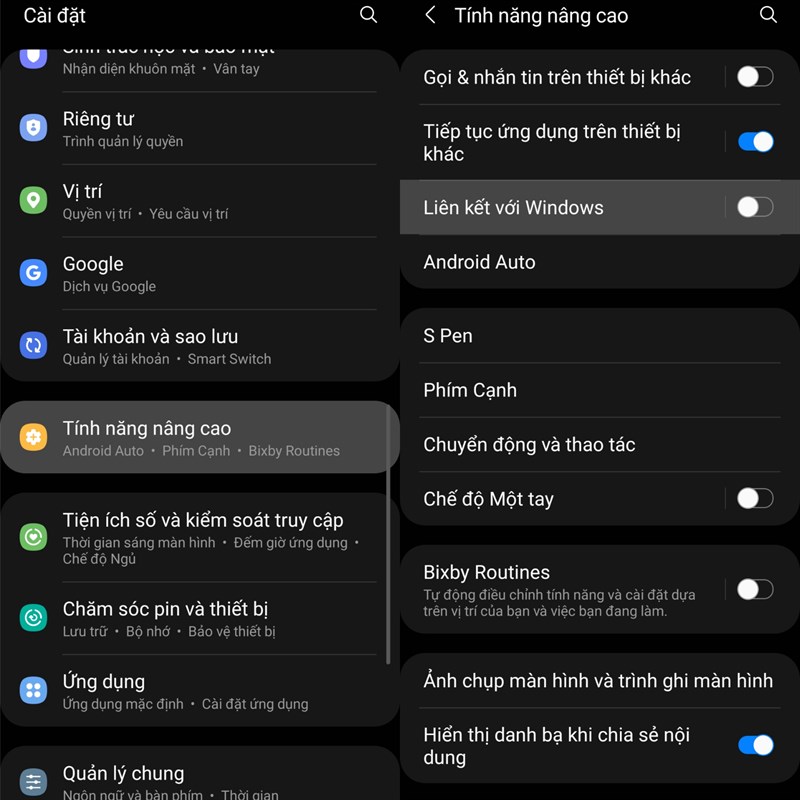Open Ảnh chụp màn hình và trình ghi màn hình

click(598, 681)
